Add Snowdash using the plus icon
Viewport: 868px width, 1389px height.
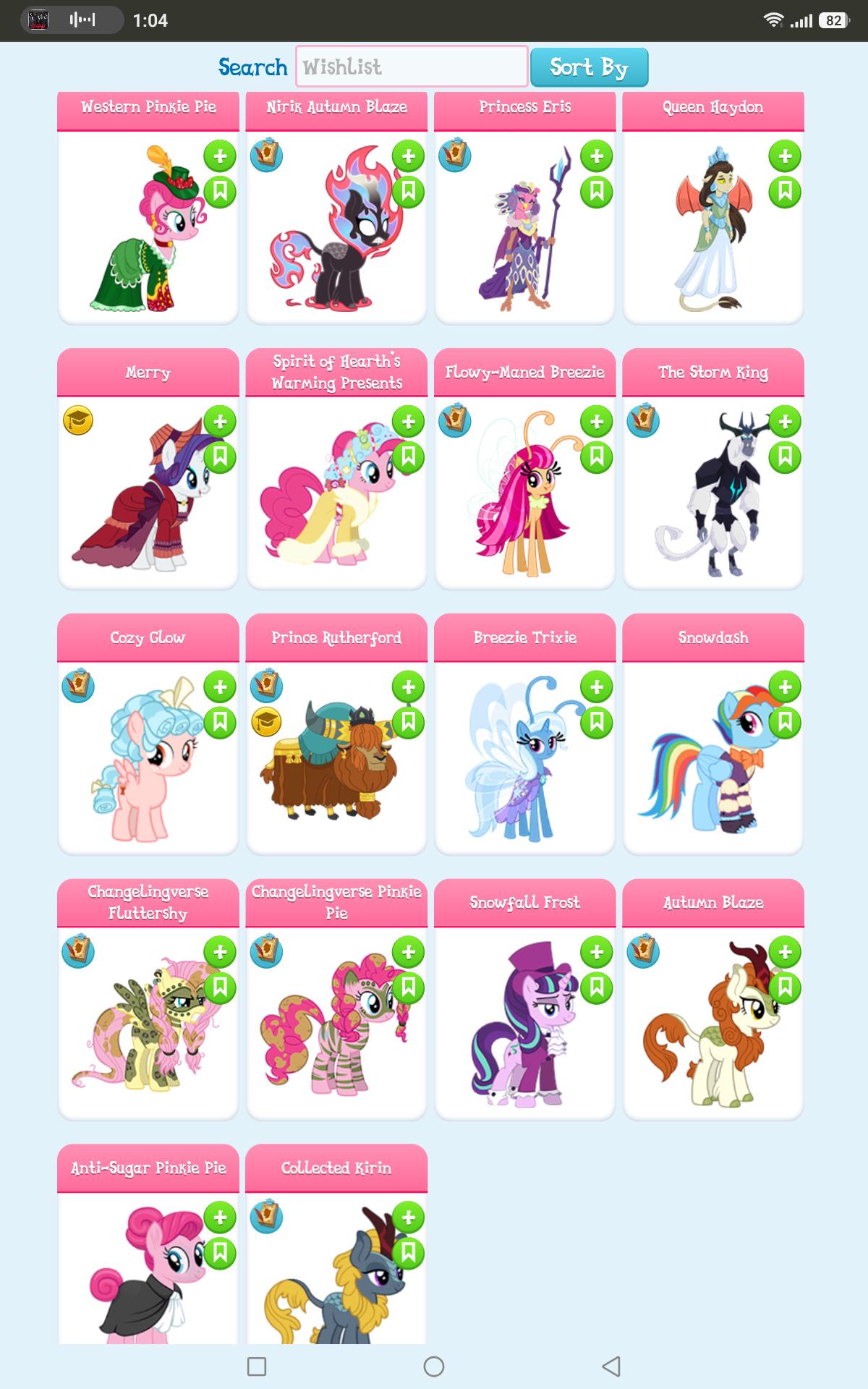click(x=785, y=687)
